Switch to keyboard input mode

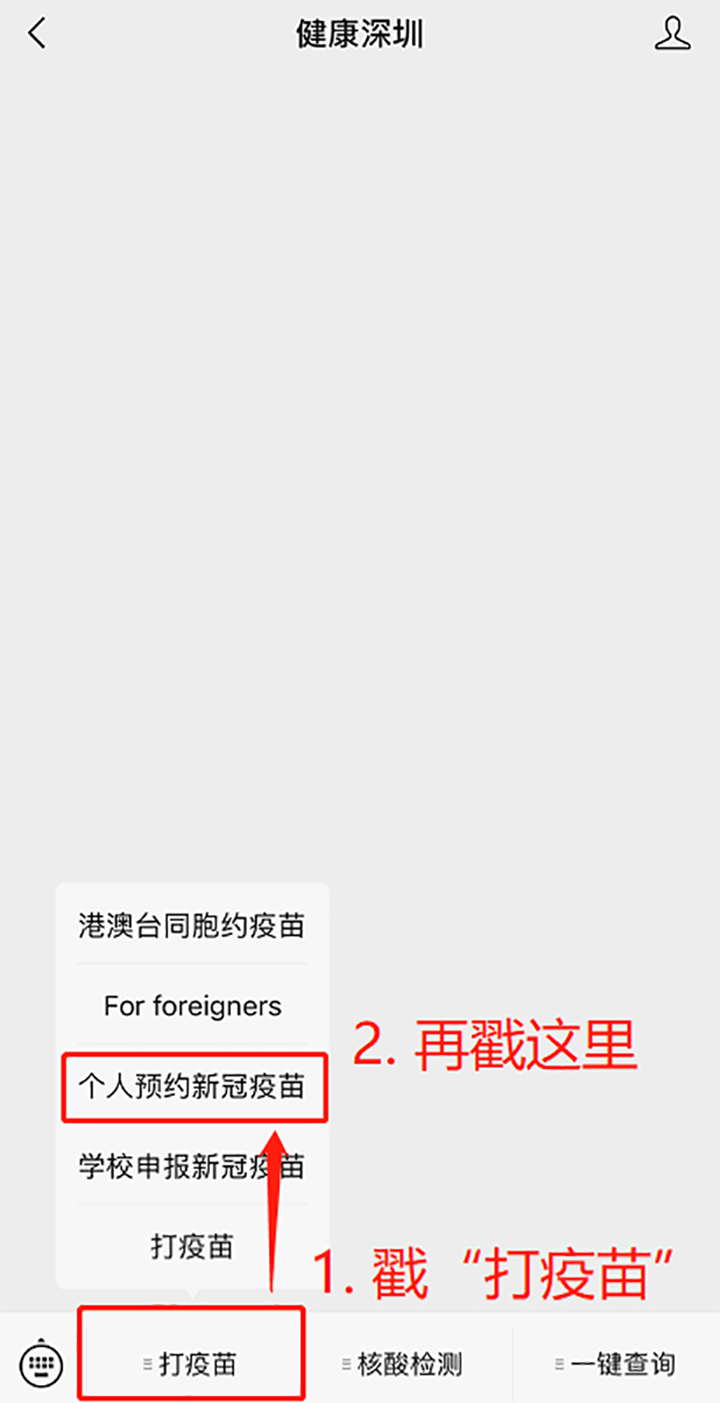tap(41, 1362)
